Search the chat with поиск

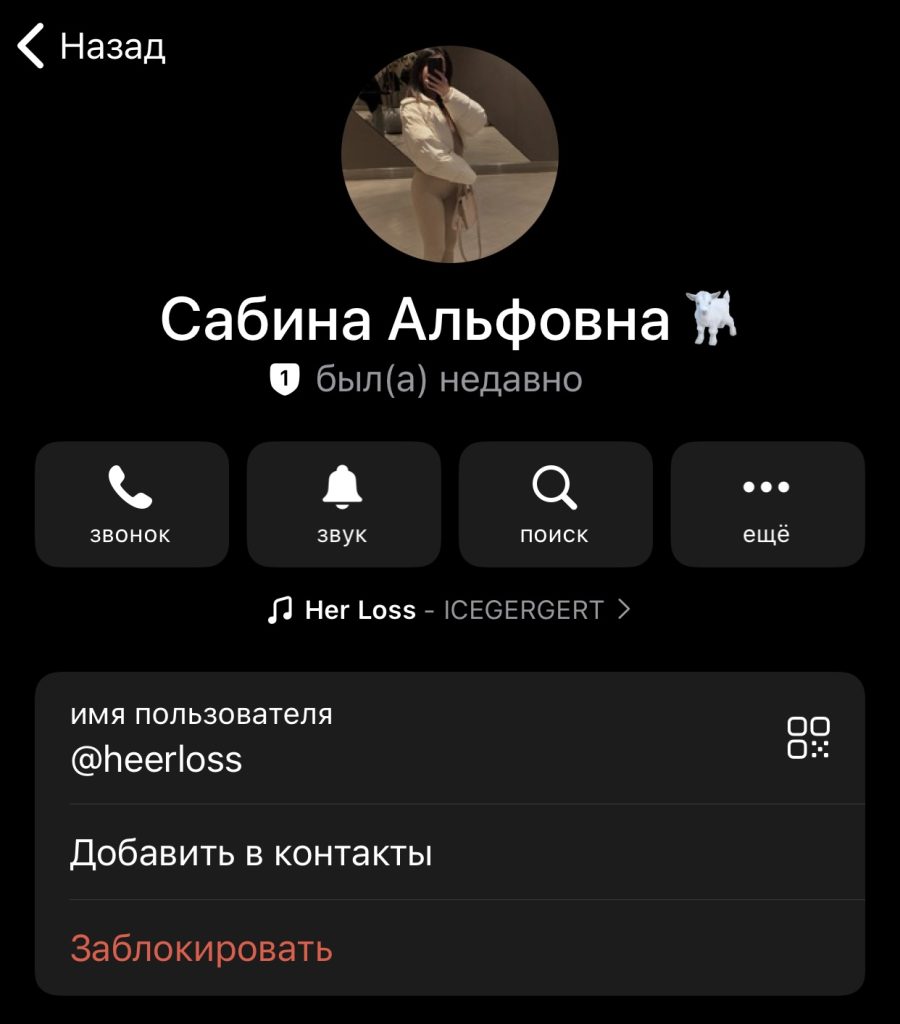point(555,504)
